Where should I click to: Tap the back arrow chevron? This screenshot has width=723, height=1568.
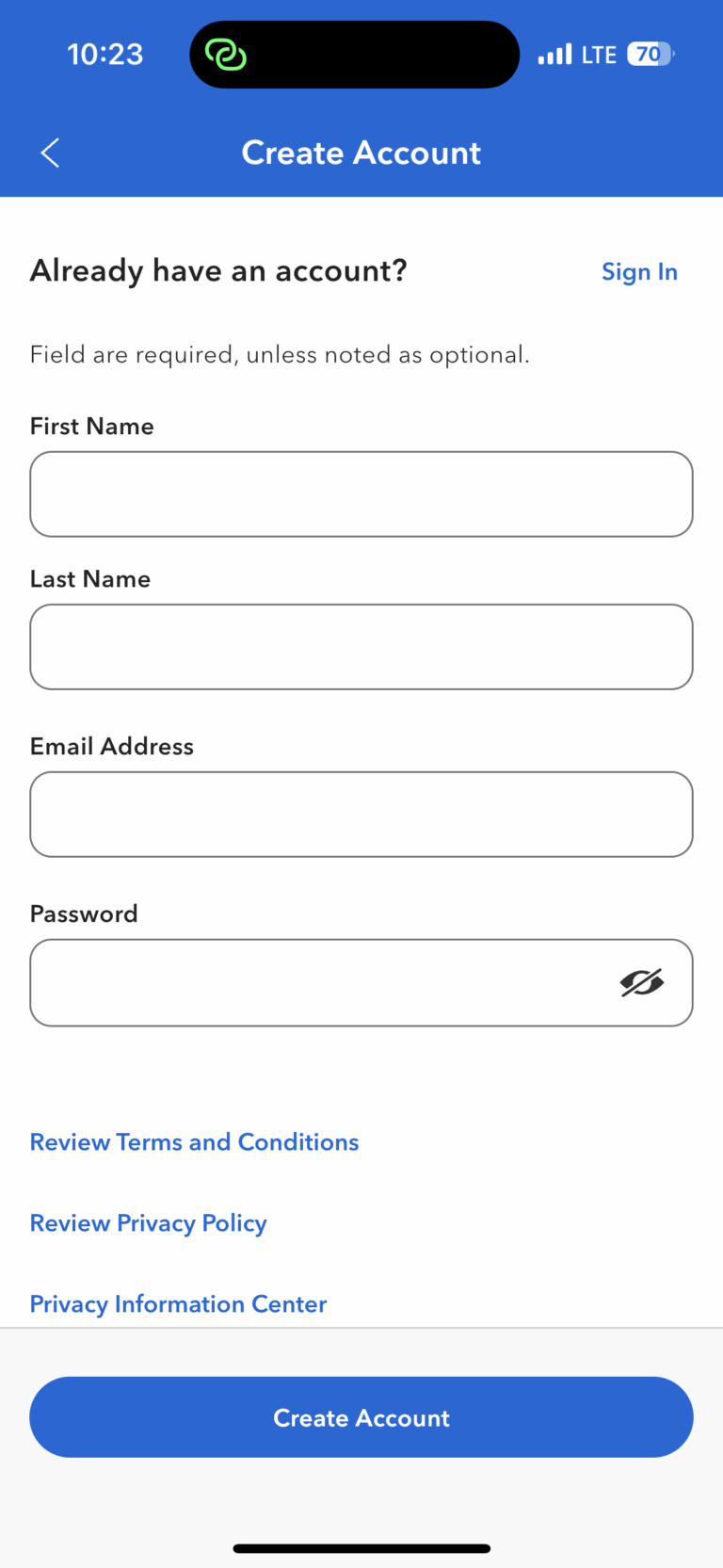coord(49,153)
